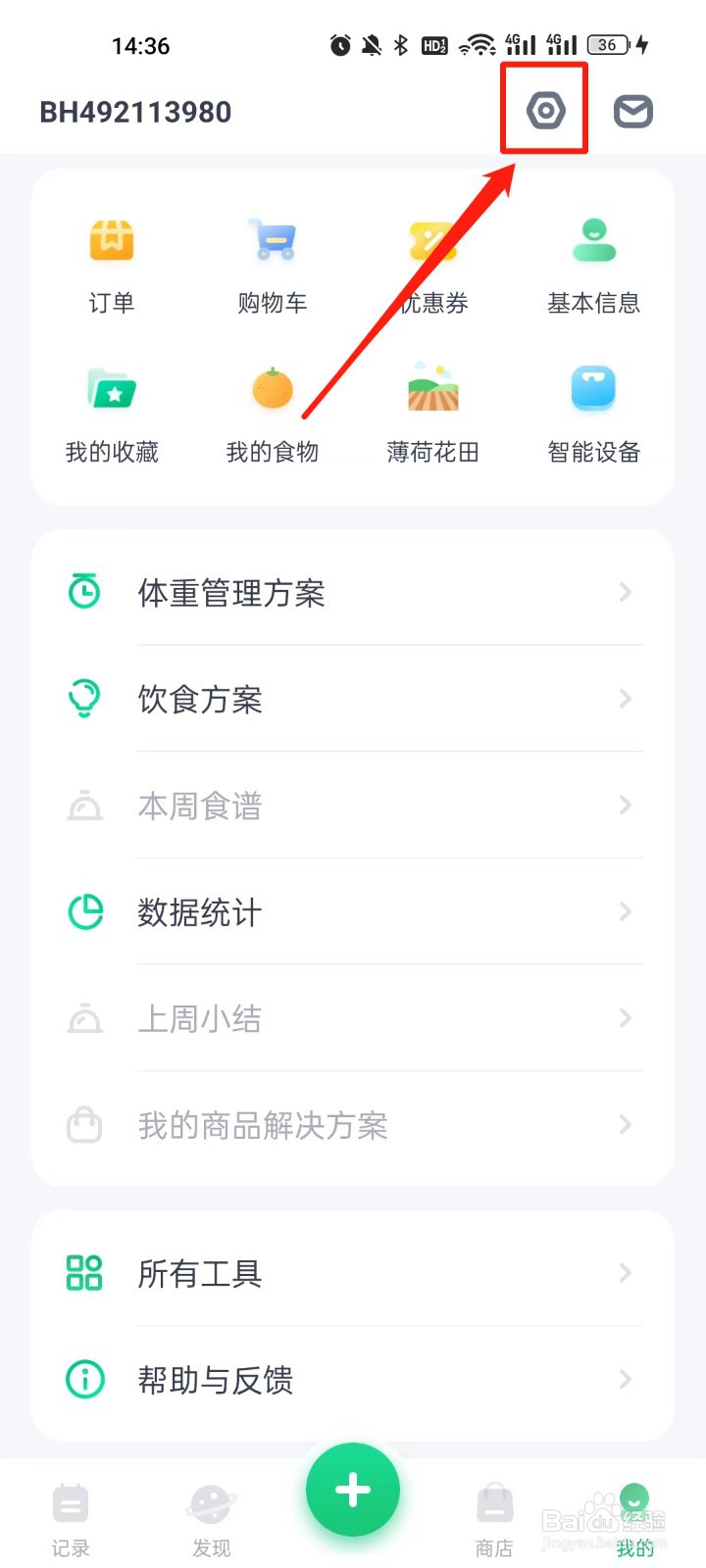Viewport: 706px width, 1568px height.
Task: Open 所有工具 all tools entry
Action: coord(353,1273)
